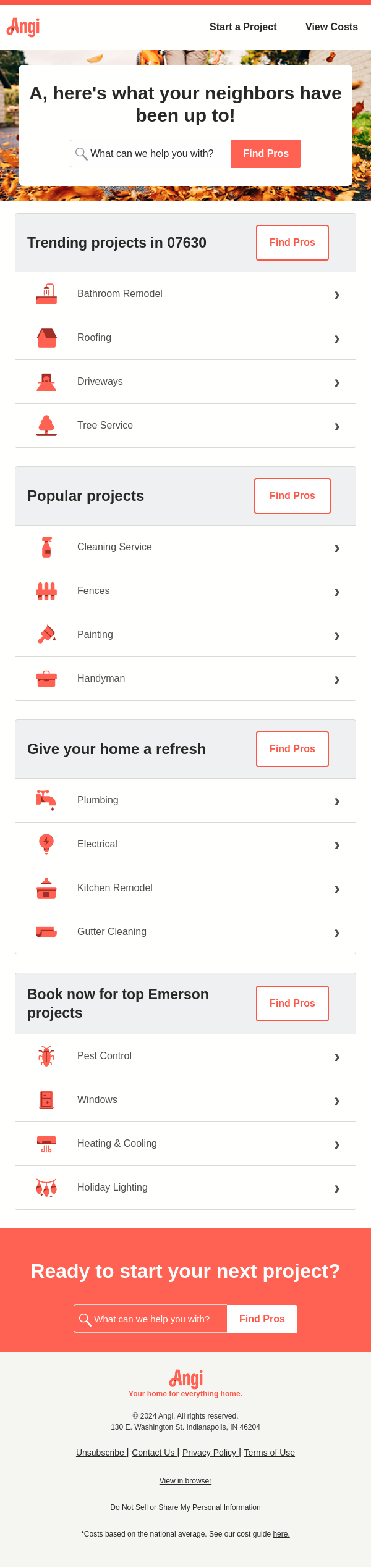The width and height of the screenshot is (371, 1568).
Task: Open Start a Project link
Action: pyautogui.click(x=242, y=27)
